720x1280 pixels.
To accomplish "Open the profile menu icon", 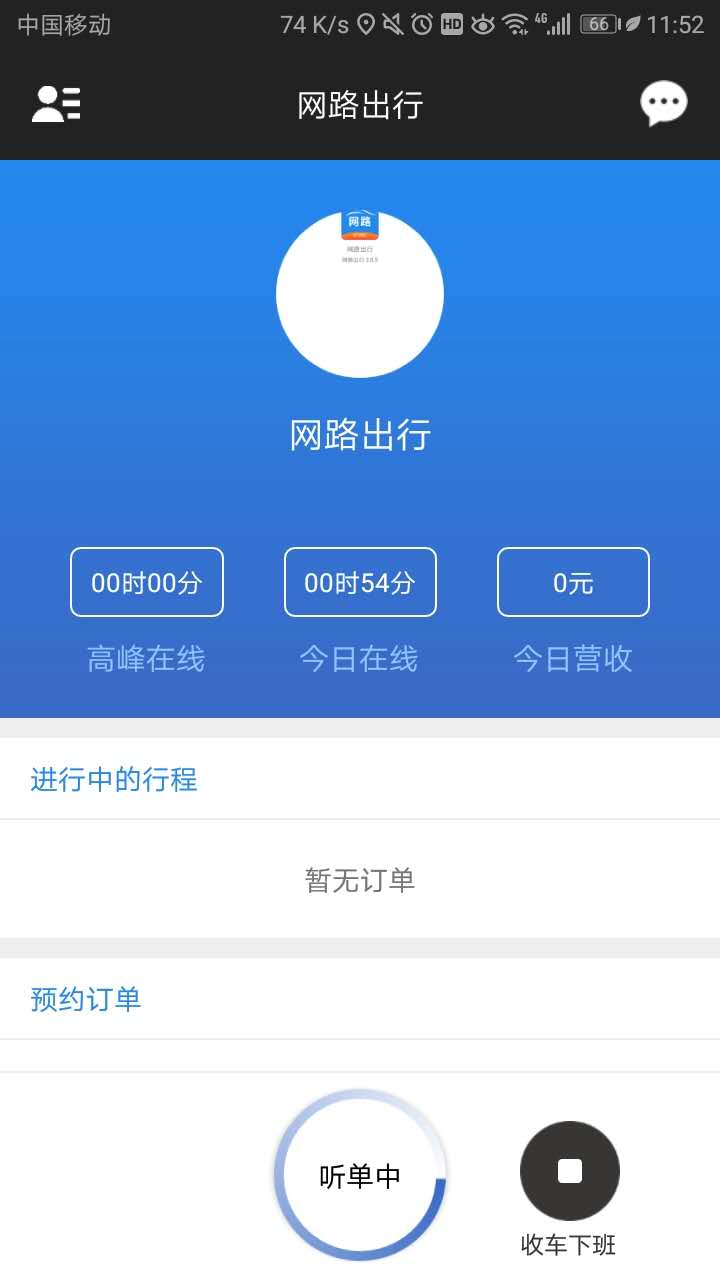I will pyautogui.click(x=56, y=104).
